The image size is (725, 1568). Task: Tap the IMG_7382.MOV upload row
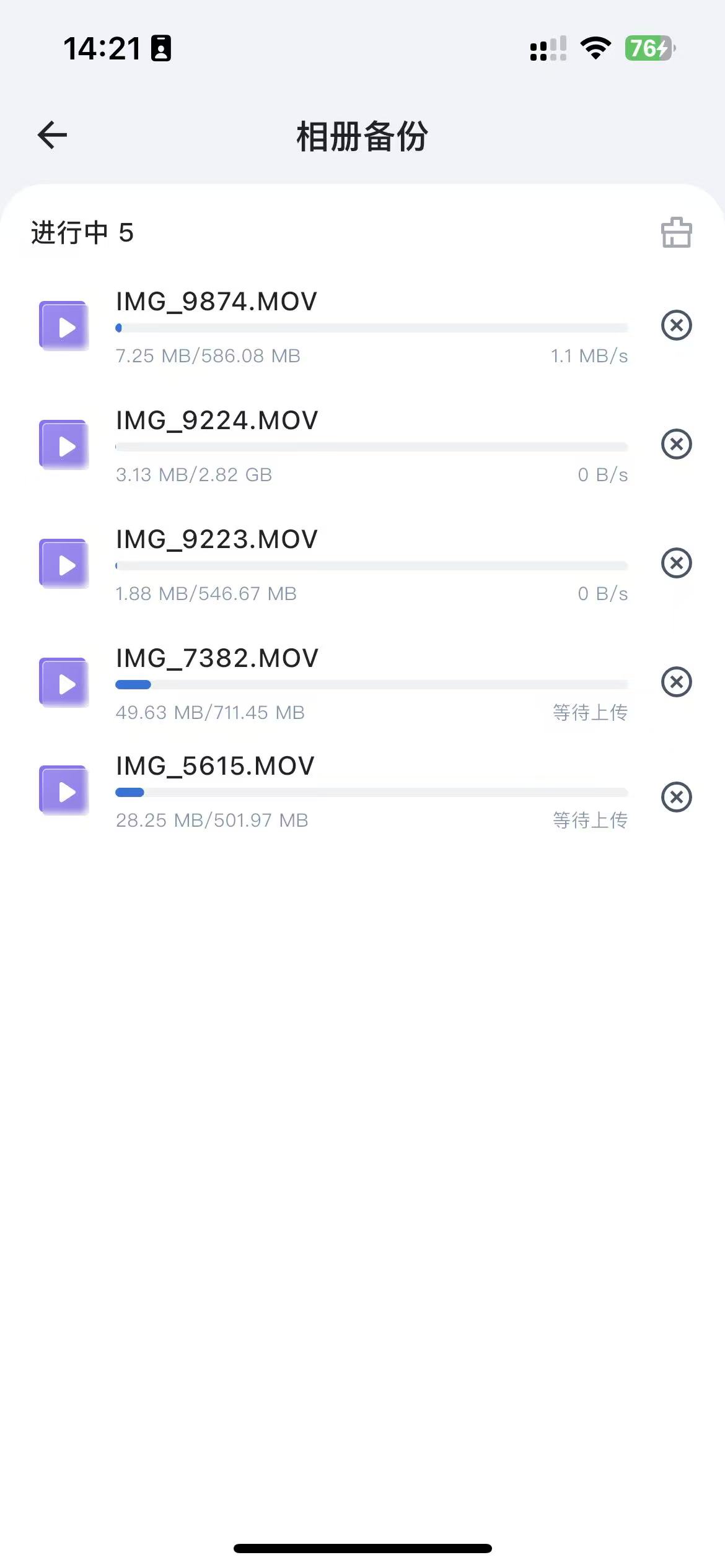click(347, 684)
